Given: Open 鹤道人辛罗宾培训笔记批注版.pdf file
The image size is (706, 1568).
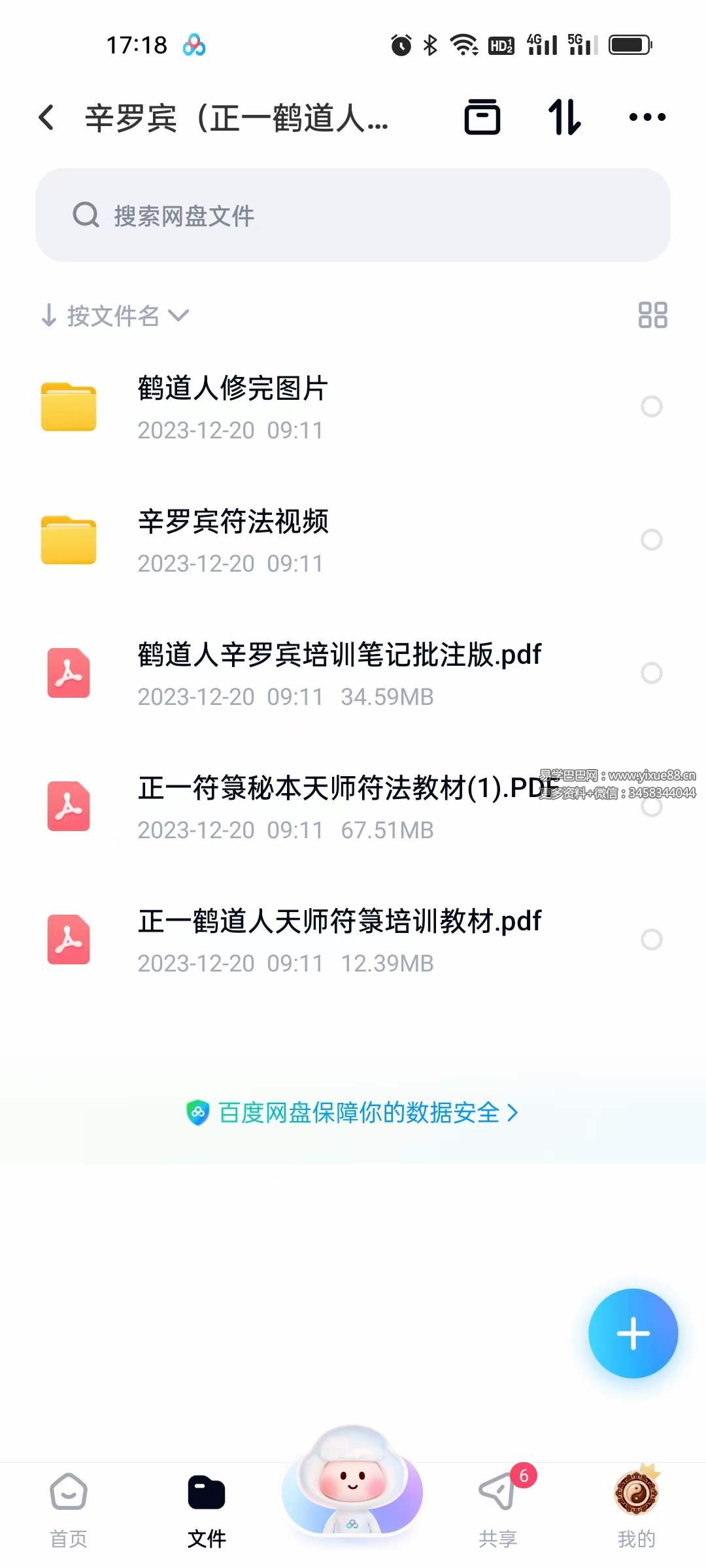Looking at the screenshot, I should coord(340,673).
